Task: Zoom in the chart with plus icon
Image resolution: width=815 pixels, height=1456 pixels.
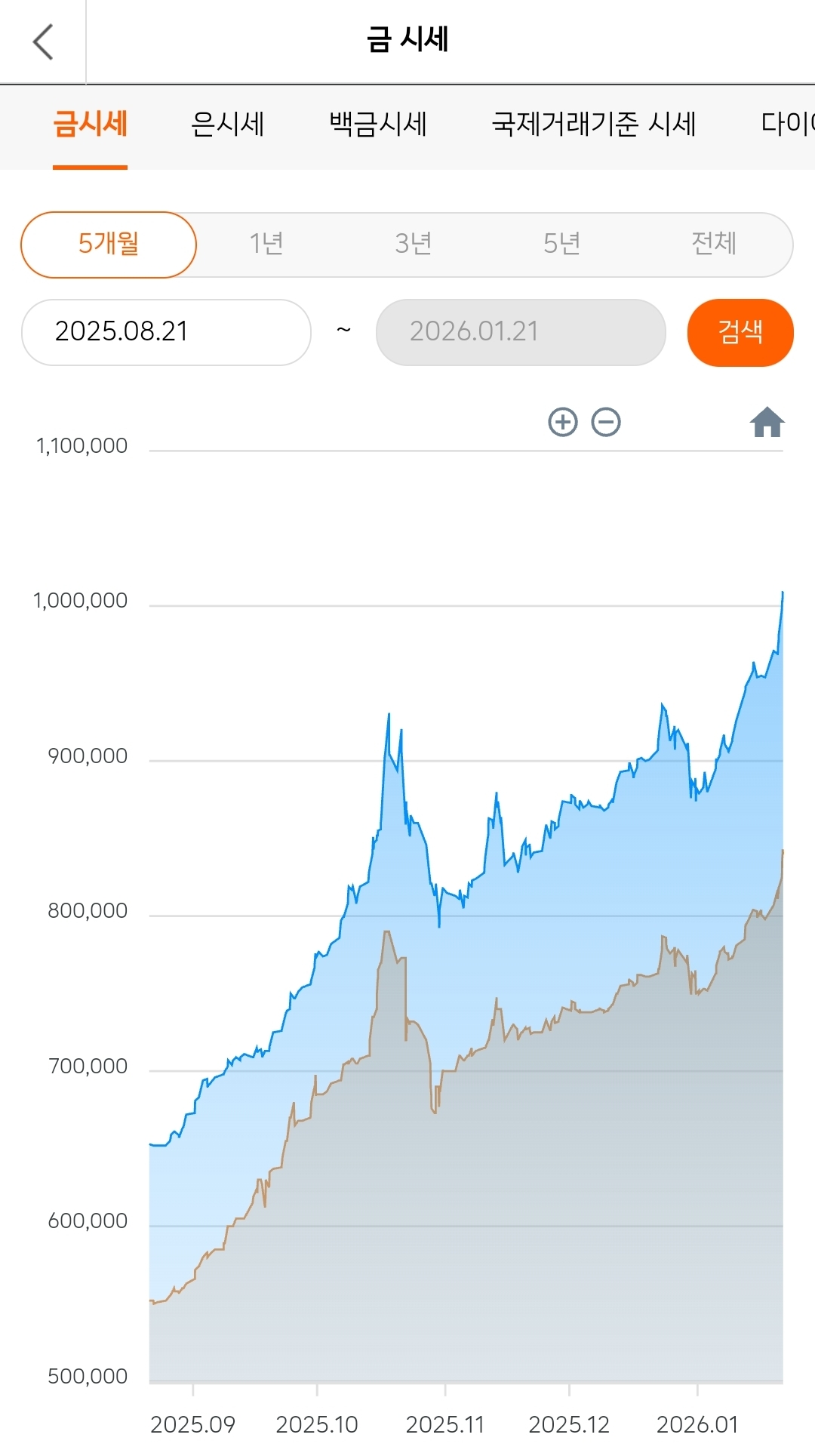Action: coord(563,423)
